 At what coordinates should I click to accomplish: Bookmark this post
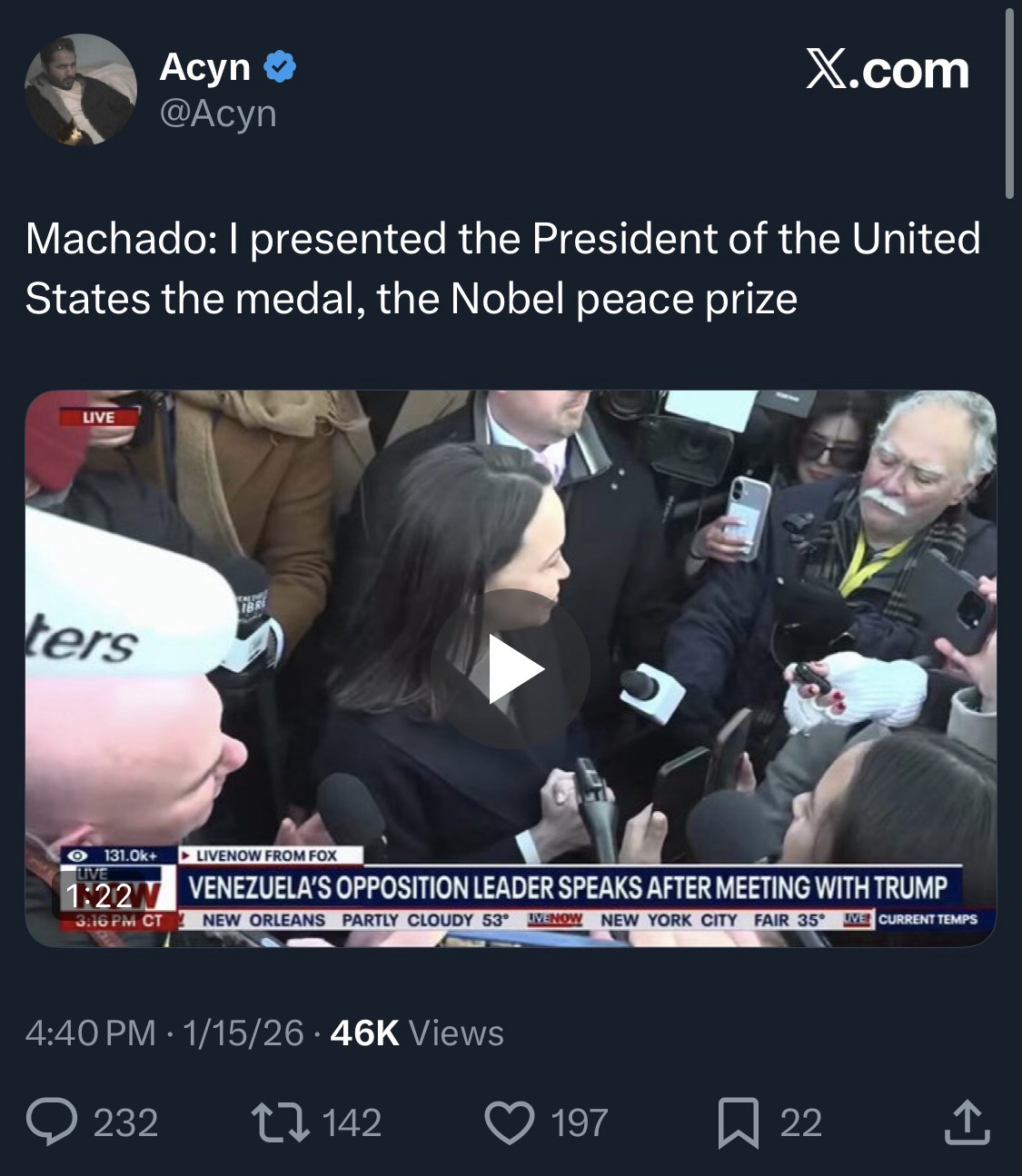(738, 1122)
